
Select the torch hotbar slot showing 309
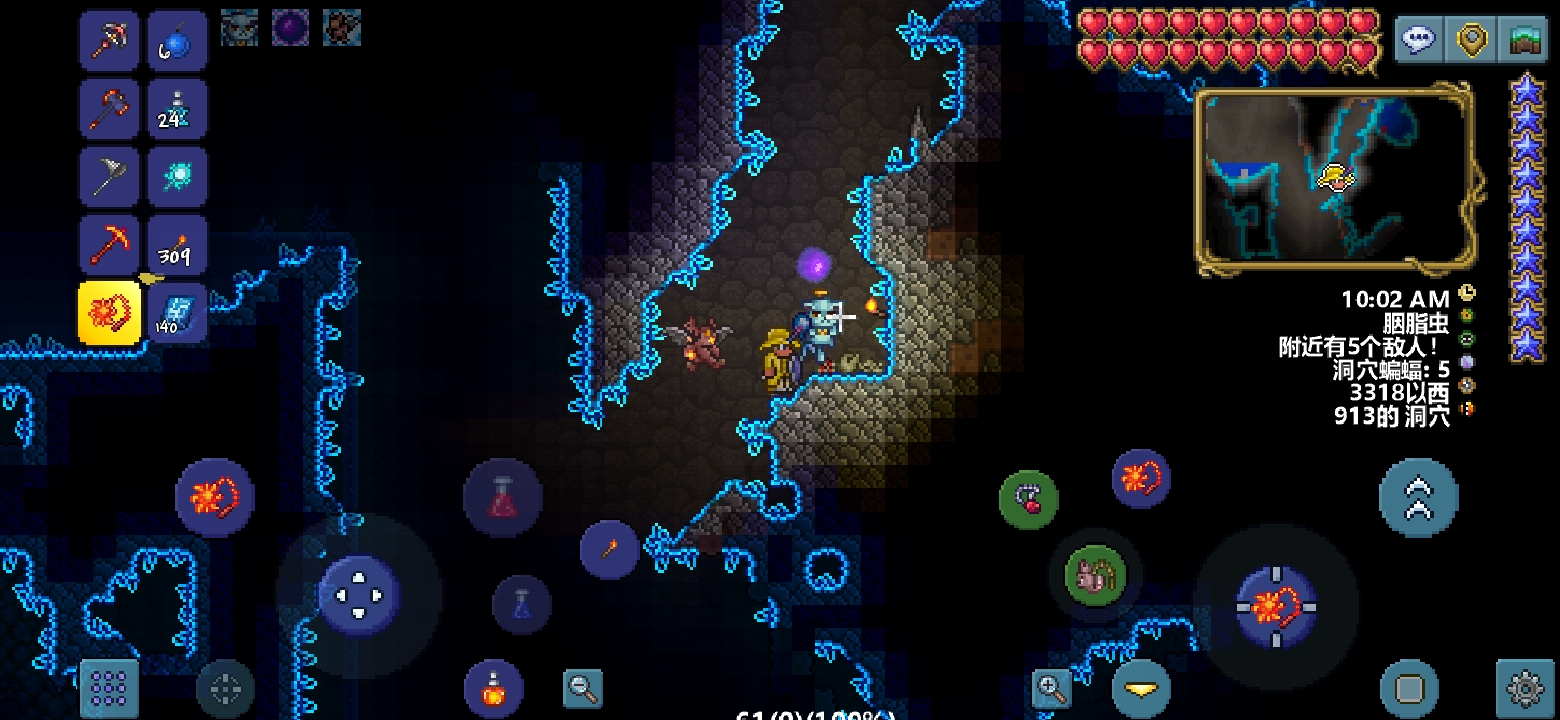coord(177,244)
